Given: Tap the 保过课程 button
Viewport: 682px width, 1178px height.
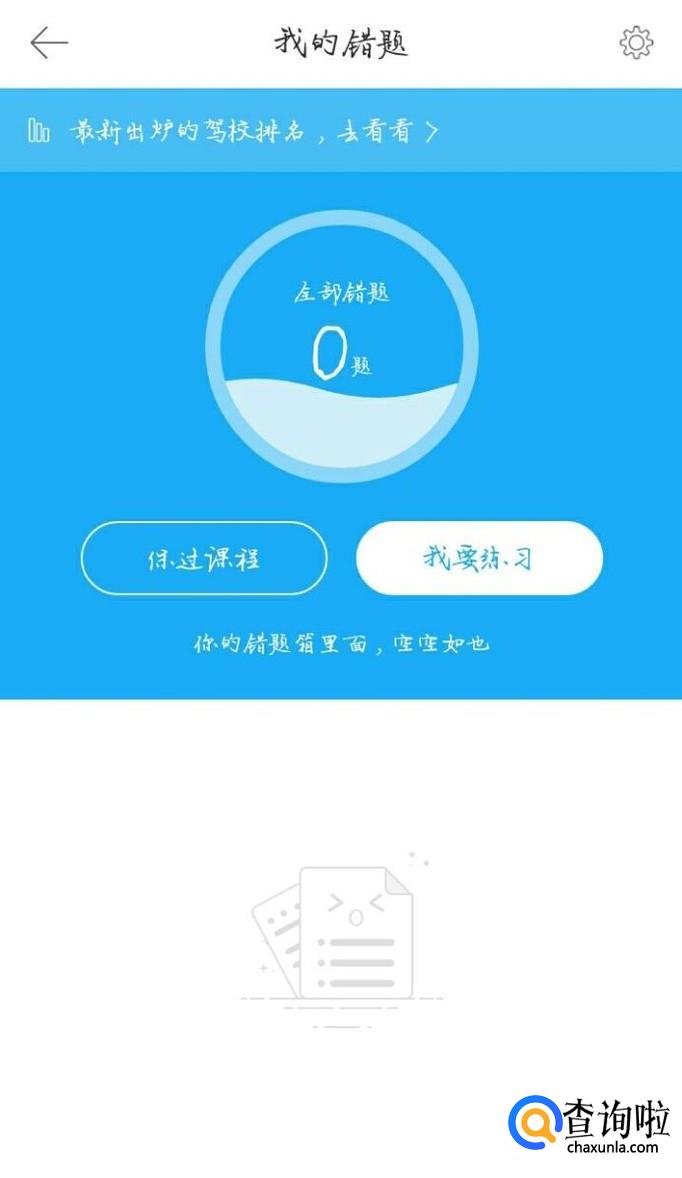Looking at the screenshot, I should [x=204, y=558].
